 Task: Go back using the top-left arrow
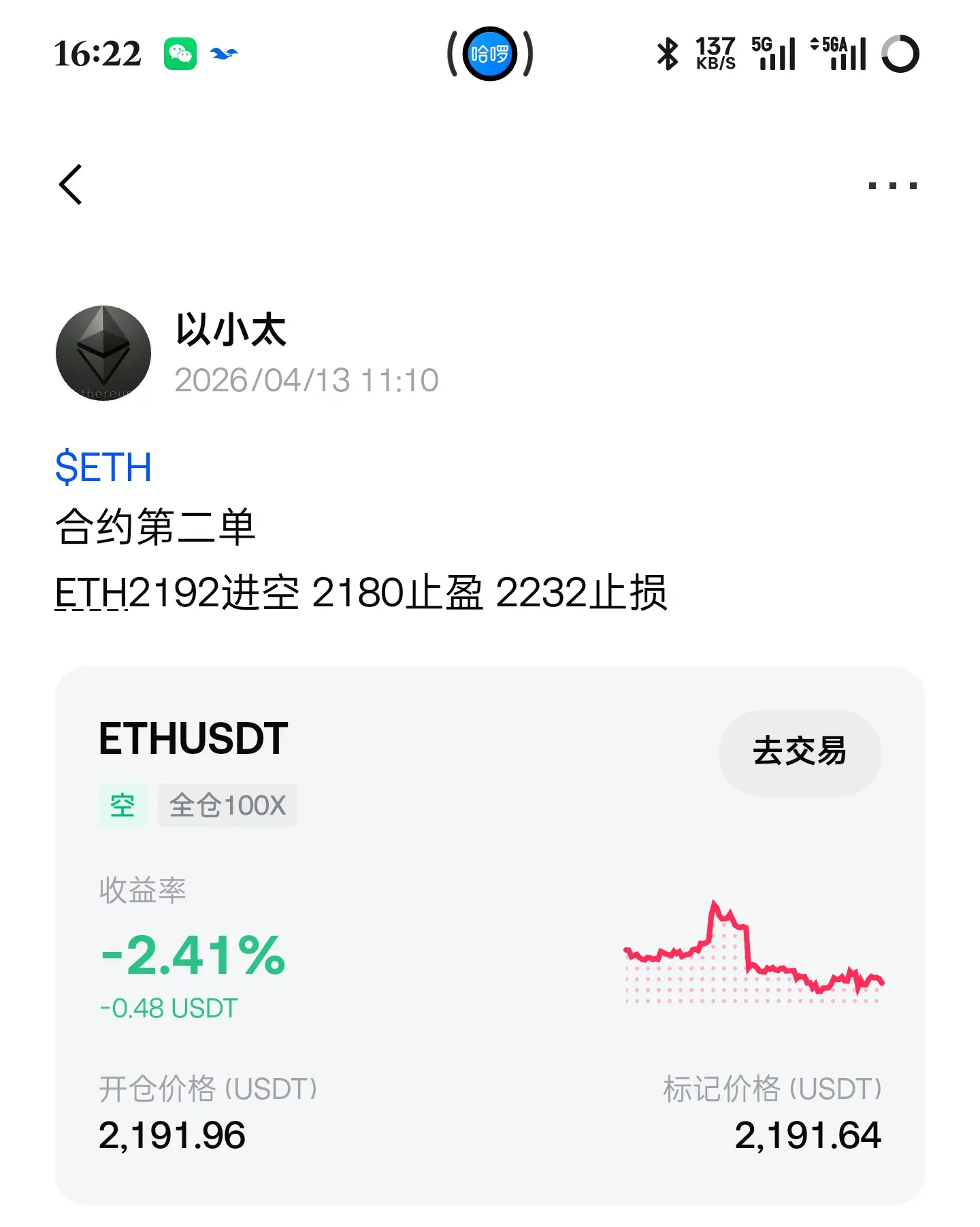(71, 184)
